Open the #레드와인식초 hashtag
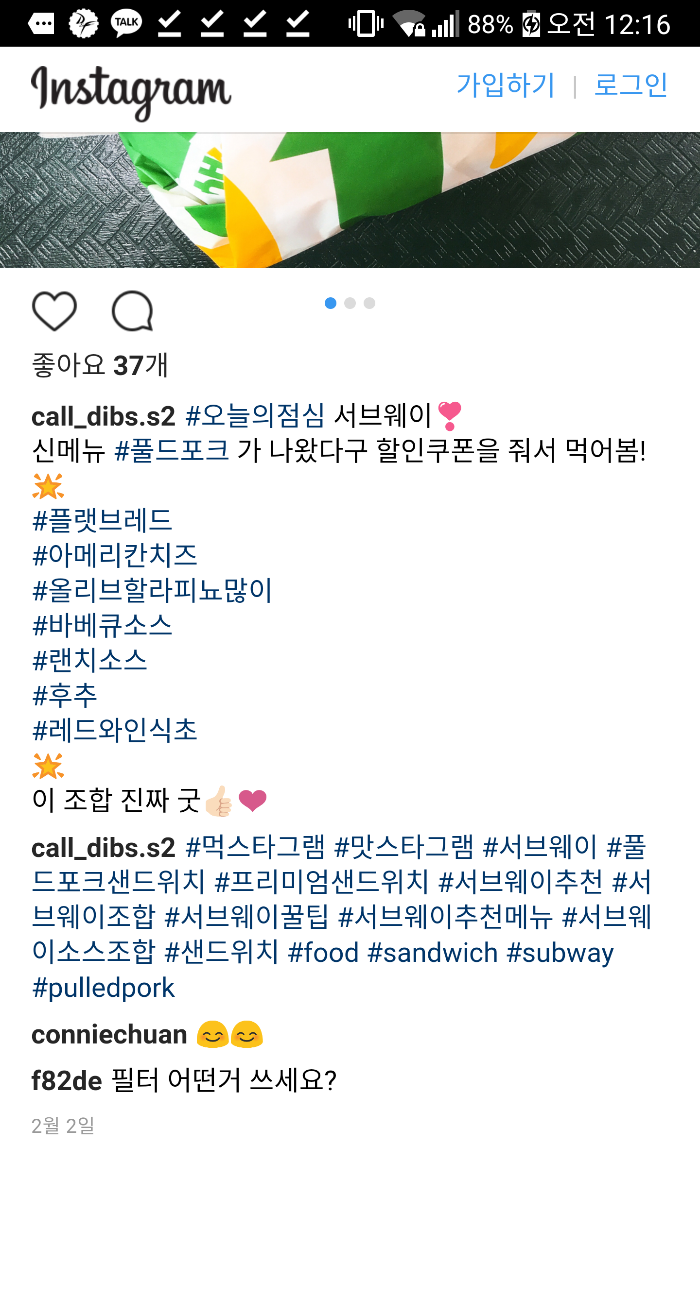This screenshot has width=700, height=1298. pyautogui.click(x=114, y=731)
